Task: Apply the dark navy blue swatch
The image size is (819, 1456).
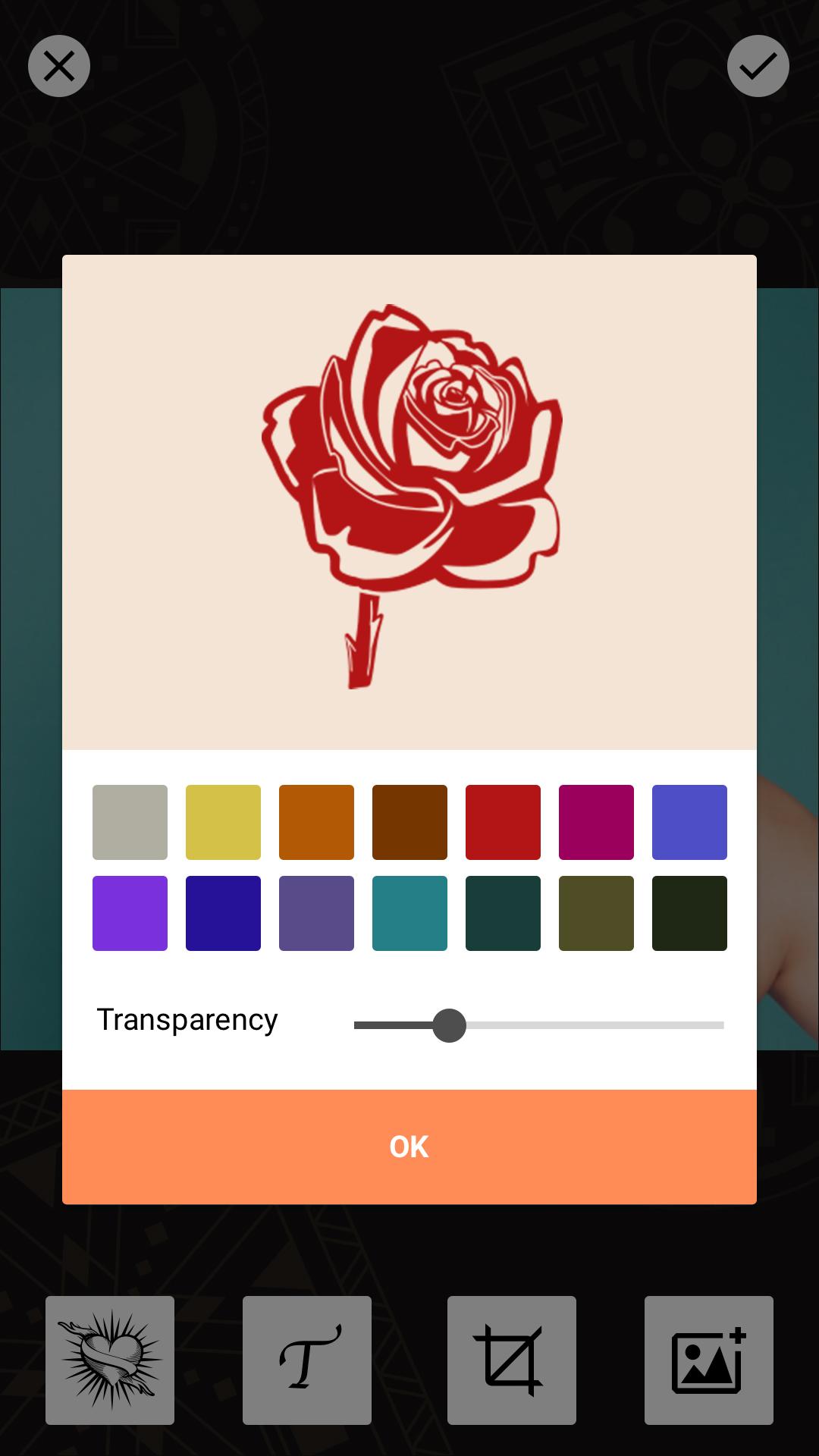Action: [x=223, y=913]
